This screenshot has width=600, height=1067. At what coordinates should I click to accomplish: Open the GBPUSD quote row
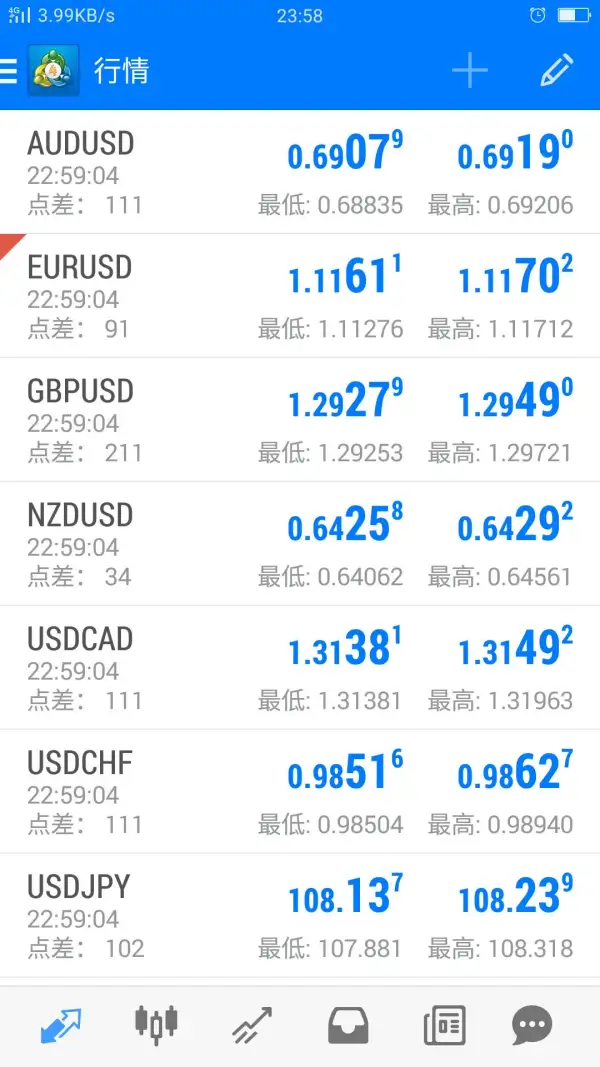[x=300, y=421]
